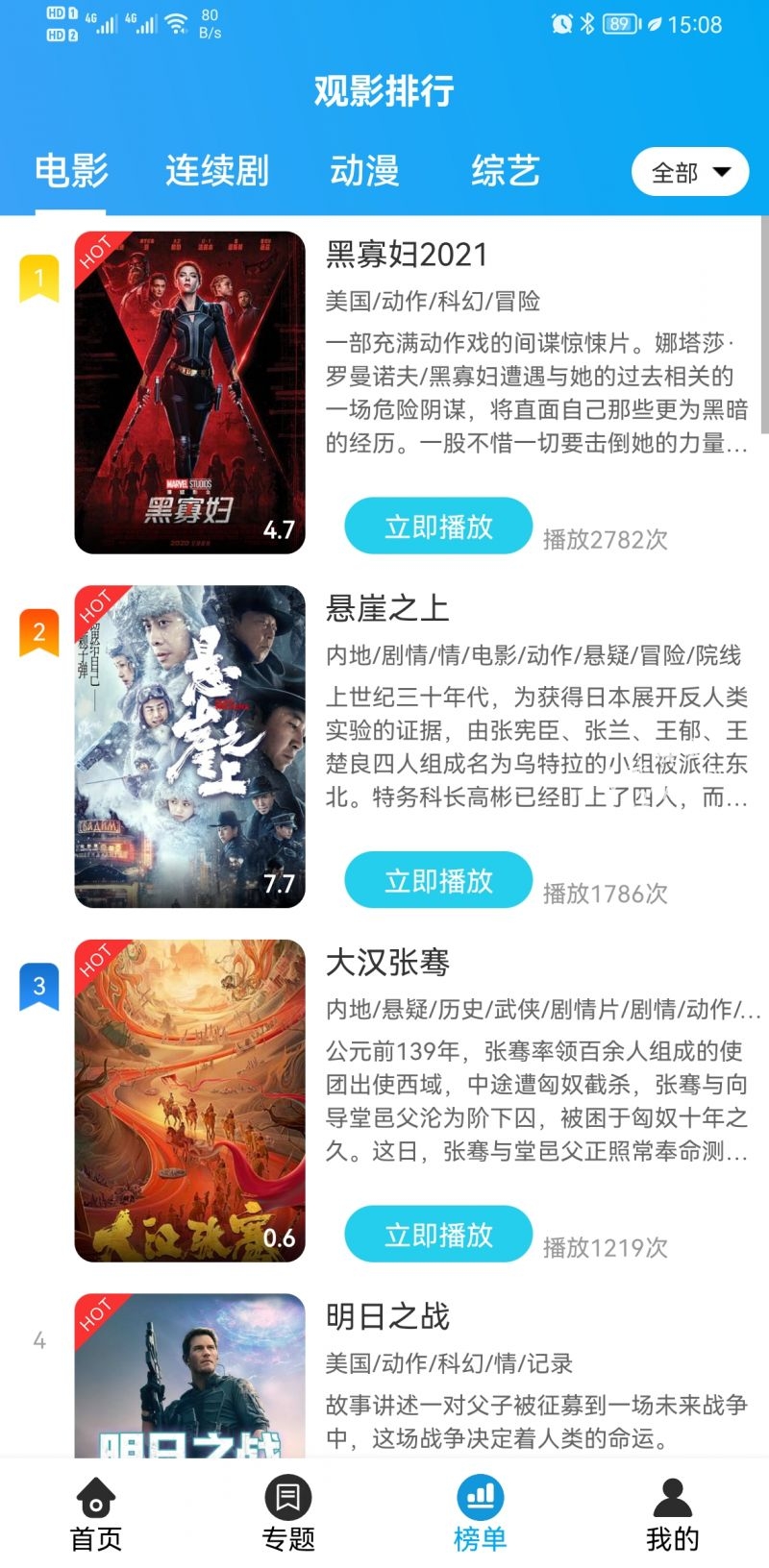
Task: Open the 黑寡妇2021 poster
Action: (x=189, y=393)
